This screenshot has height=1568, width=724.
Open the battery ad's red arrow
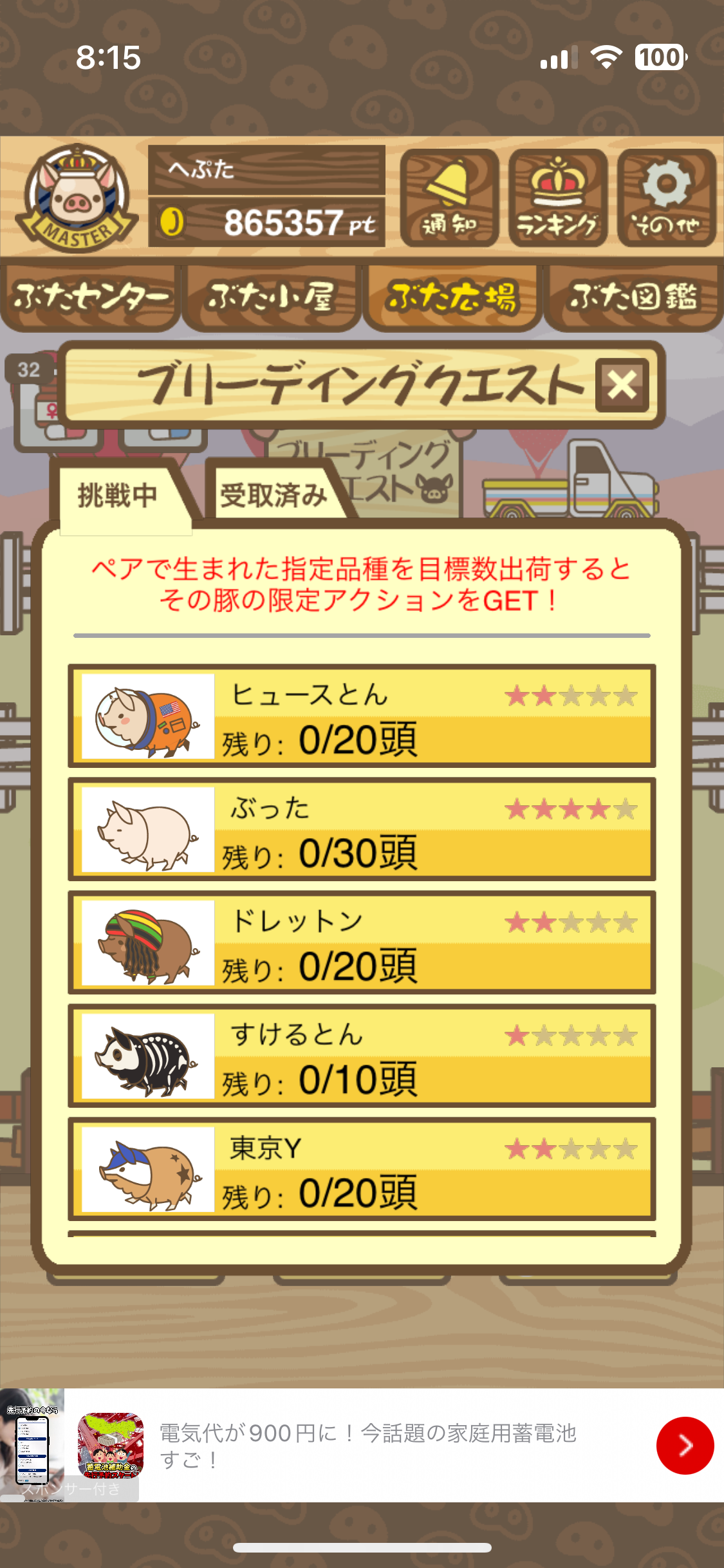(685, 1446)
